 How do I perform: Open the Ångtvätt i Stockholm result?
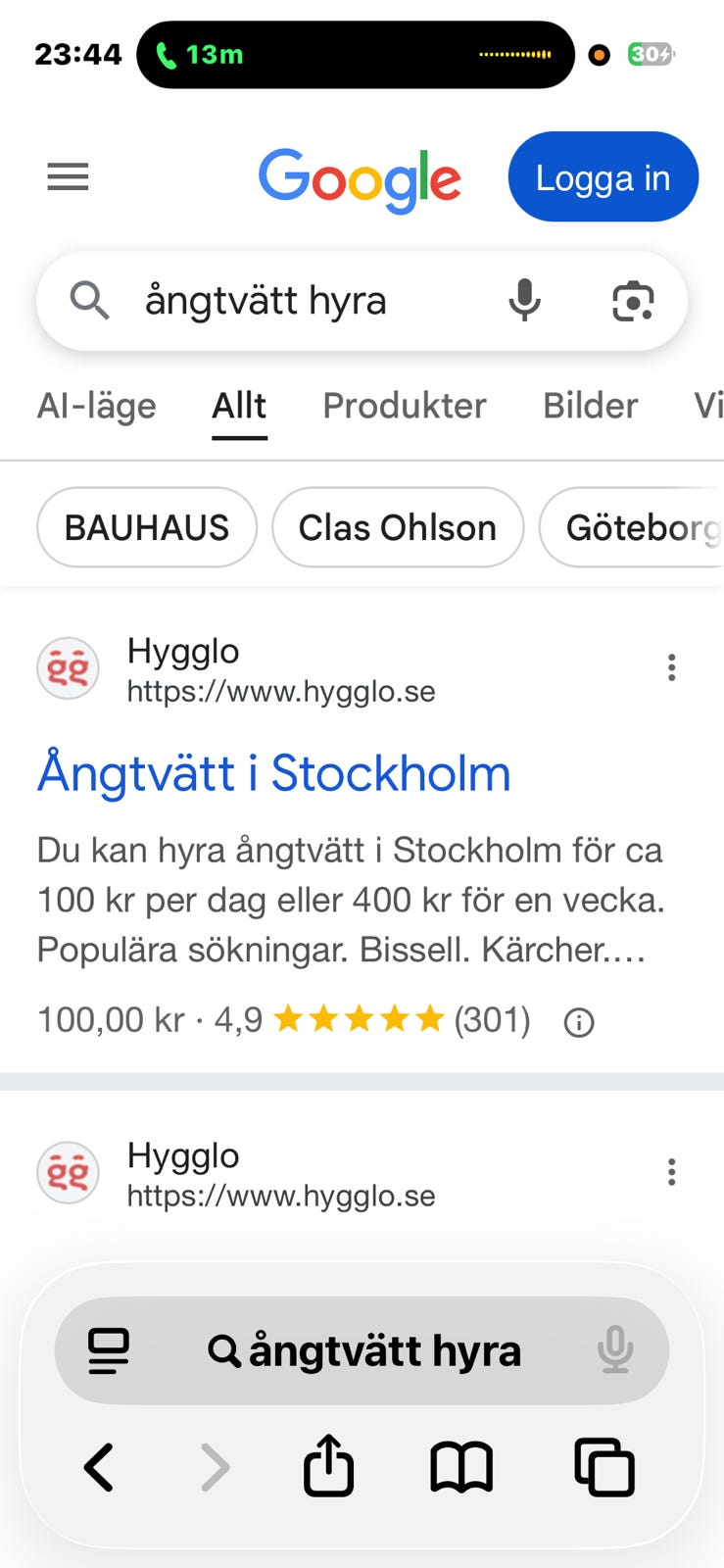pyautogui.click(x=274, y=774)
